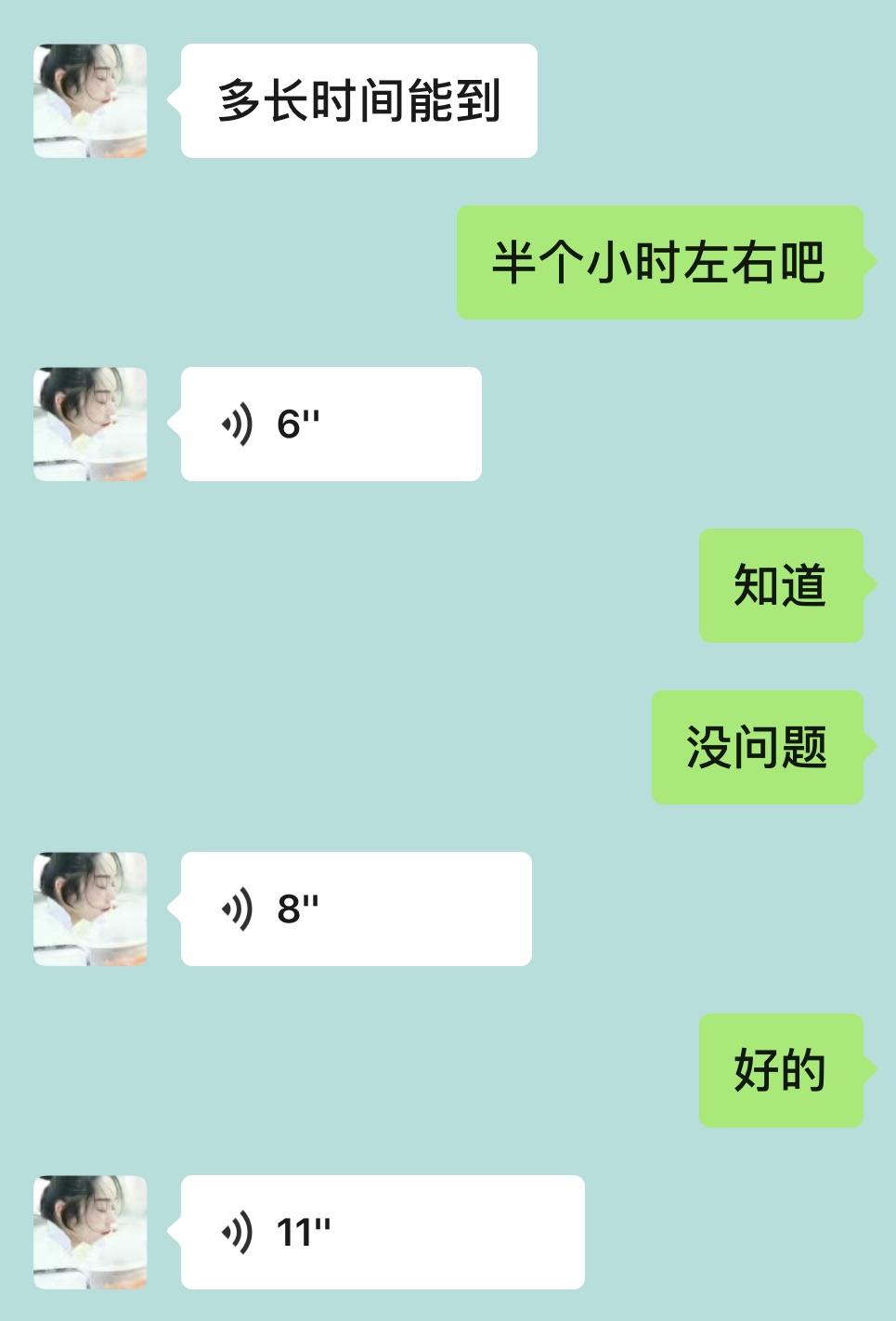896x1321 pixels.
Task: Open the avatar next to the 11'' voice message
Action: (90, 1232)
